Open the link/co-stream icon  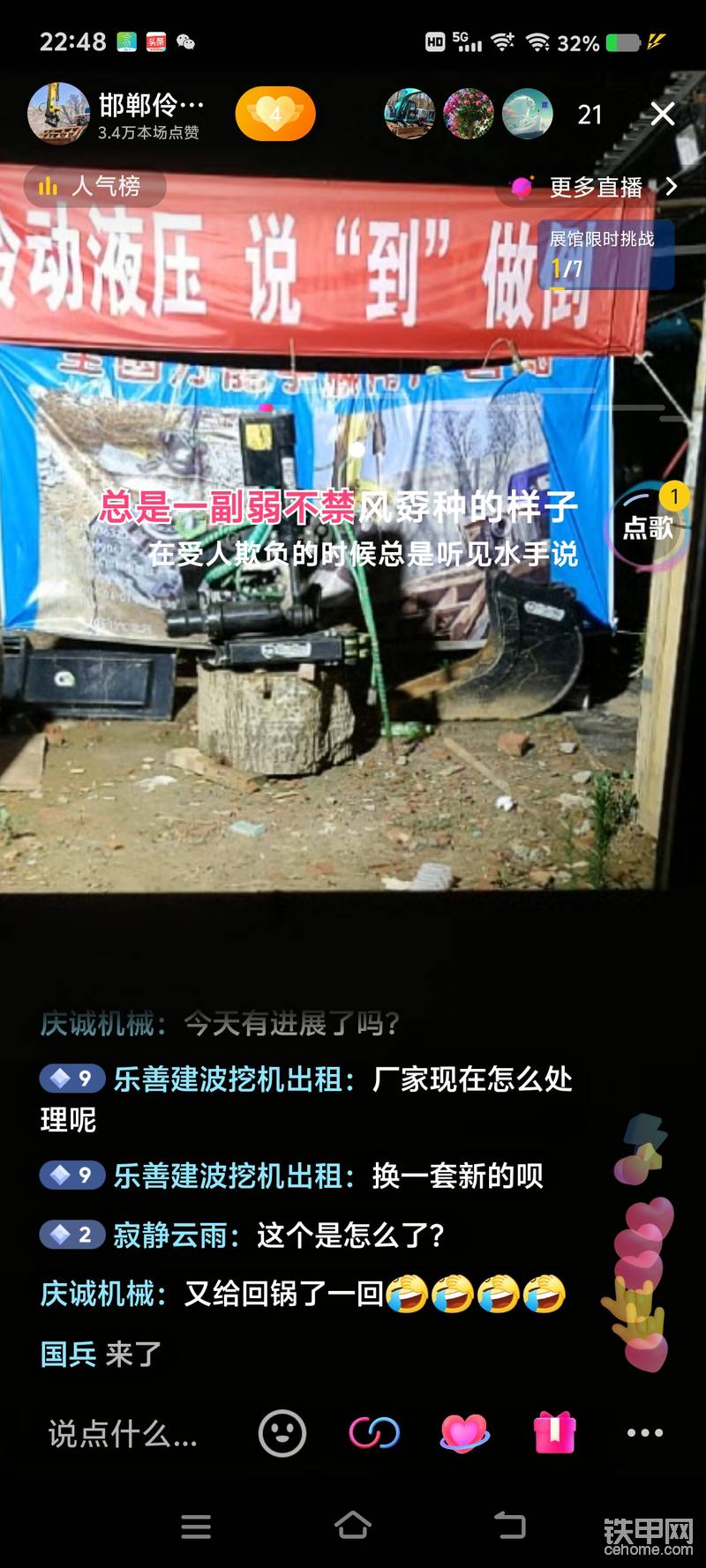click(x=374, y=1433)
